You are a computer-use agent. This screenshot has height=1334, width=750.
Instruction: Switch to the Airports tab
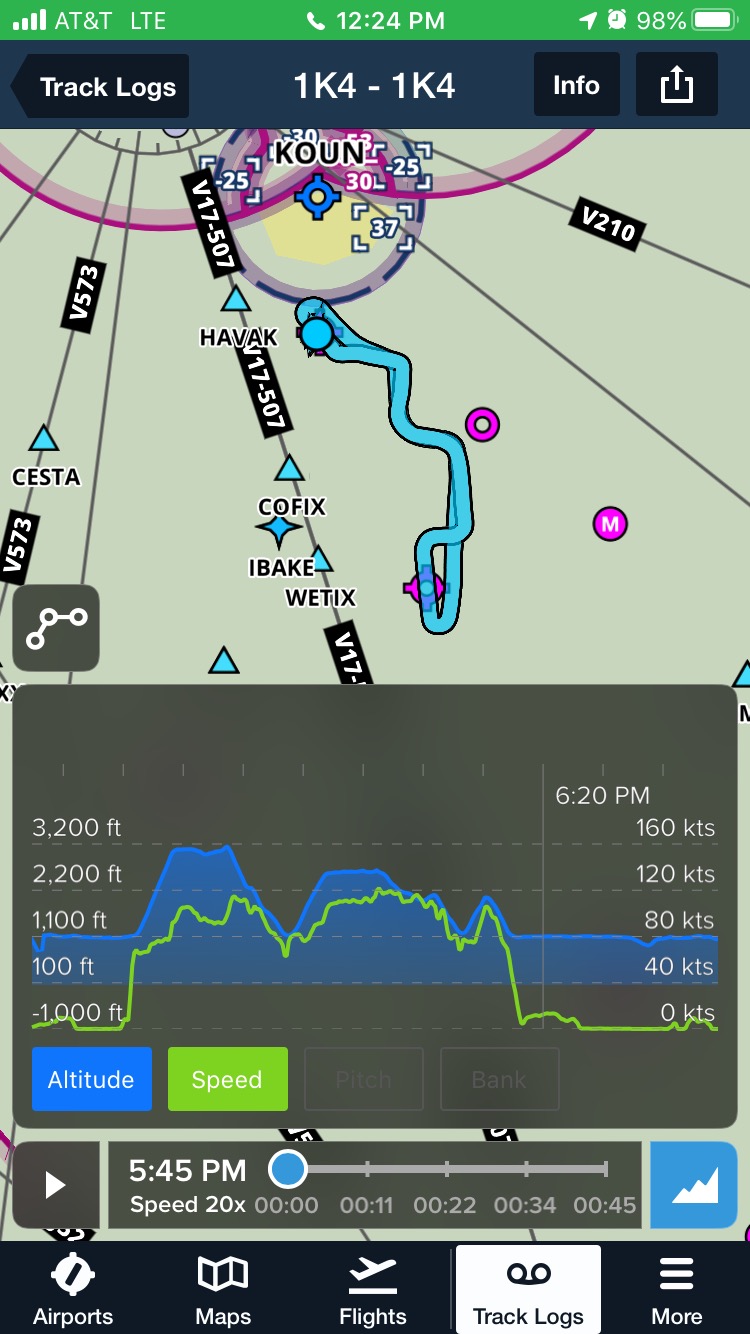pyautogui.click(x=73, y=1290)
